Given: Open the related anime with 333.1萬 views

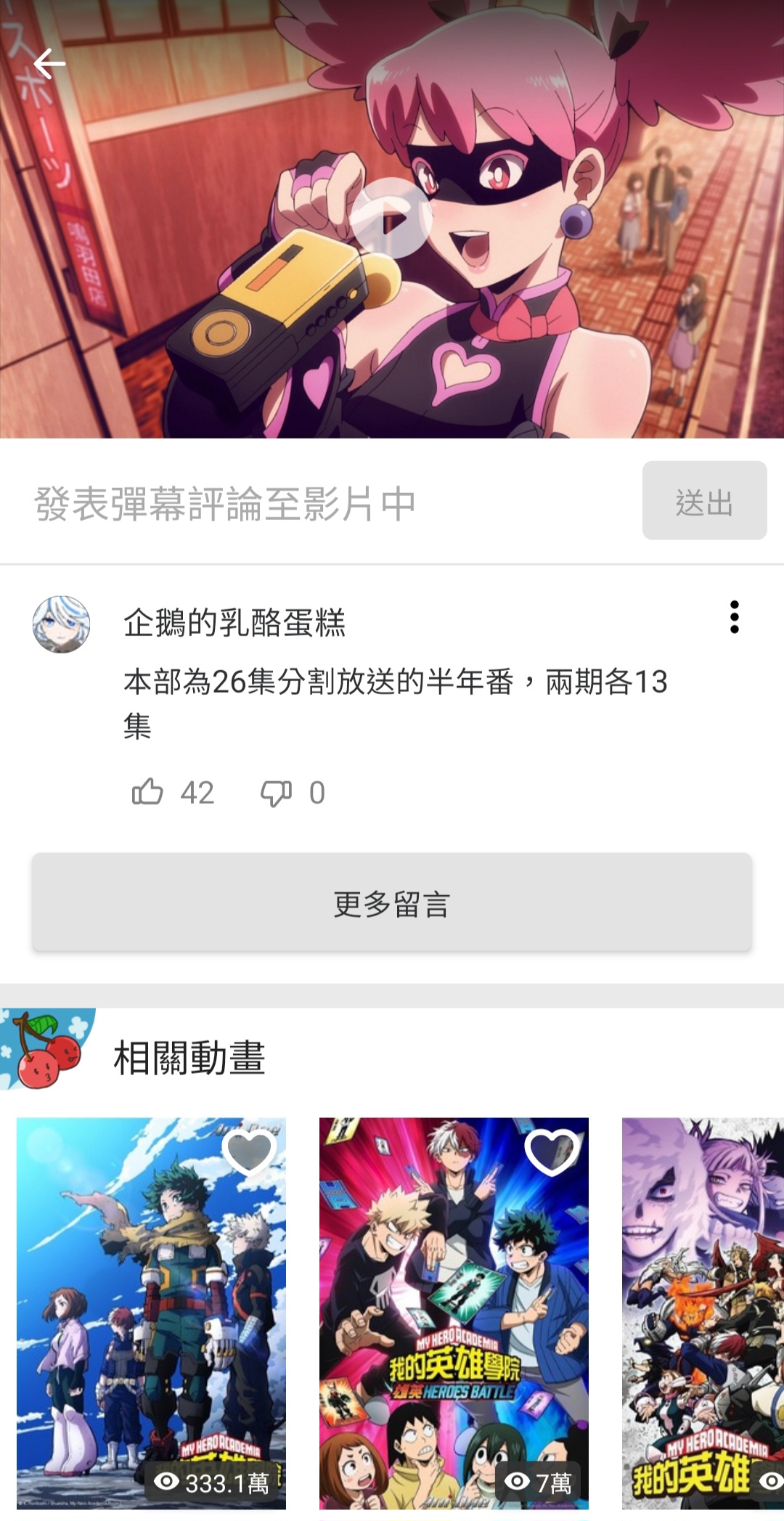Looking at the screenshot, I should [151, 1314].
